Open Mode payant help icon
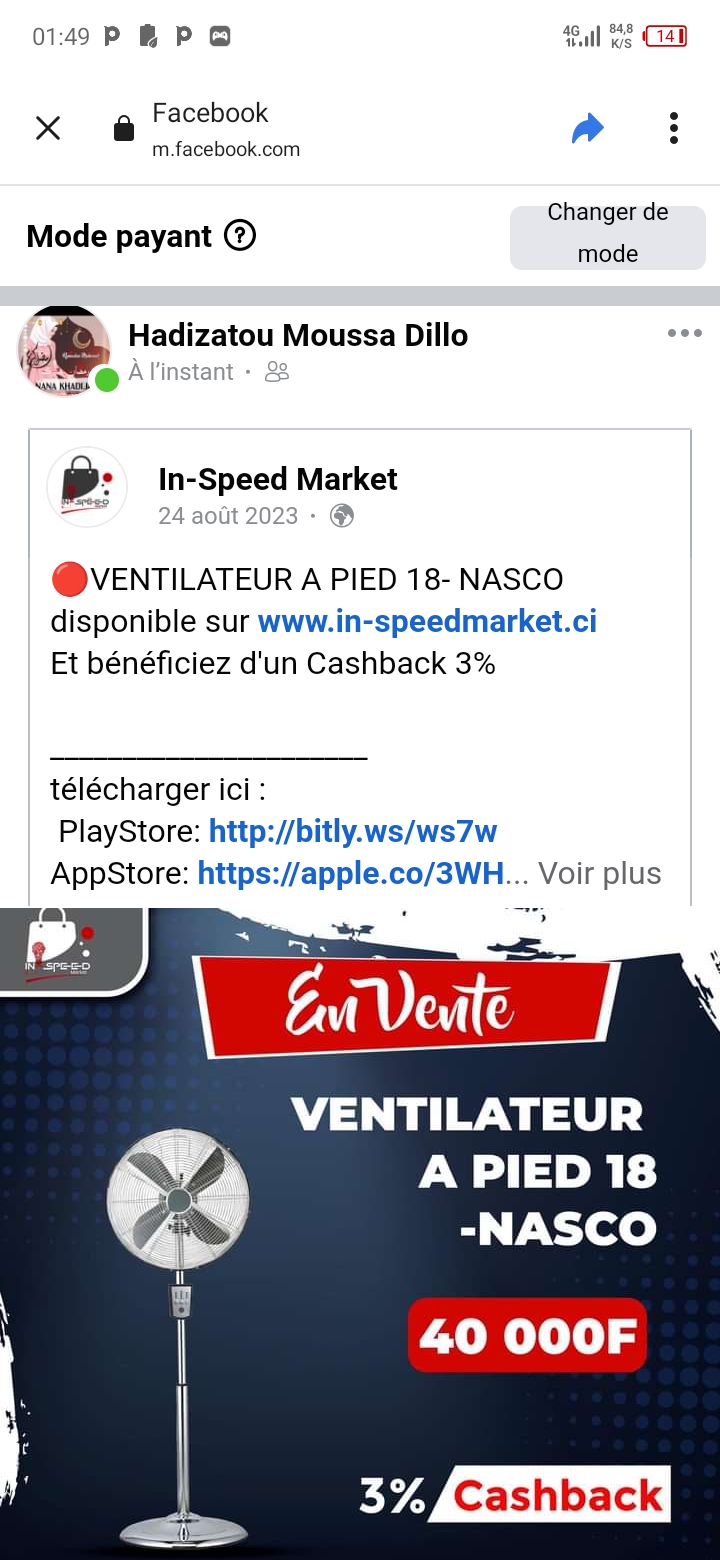720x1560 pixels. click(240, 236)
